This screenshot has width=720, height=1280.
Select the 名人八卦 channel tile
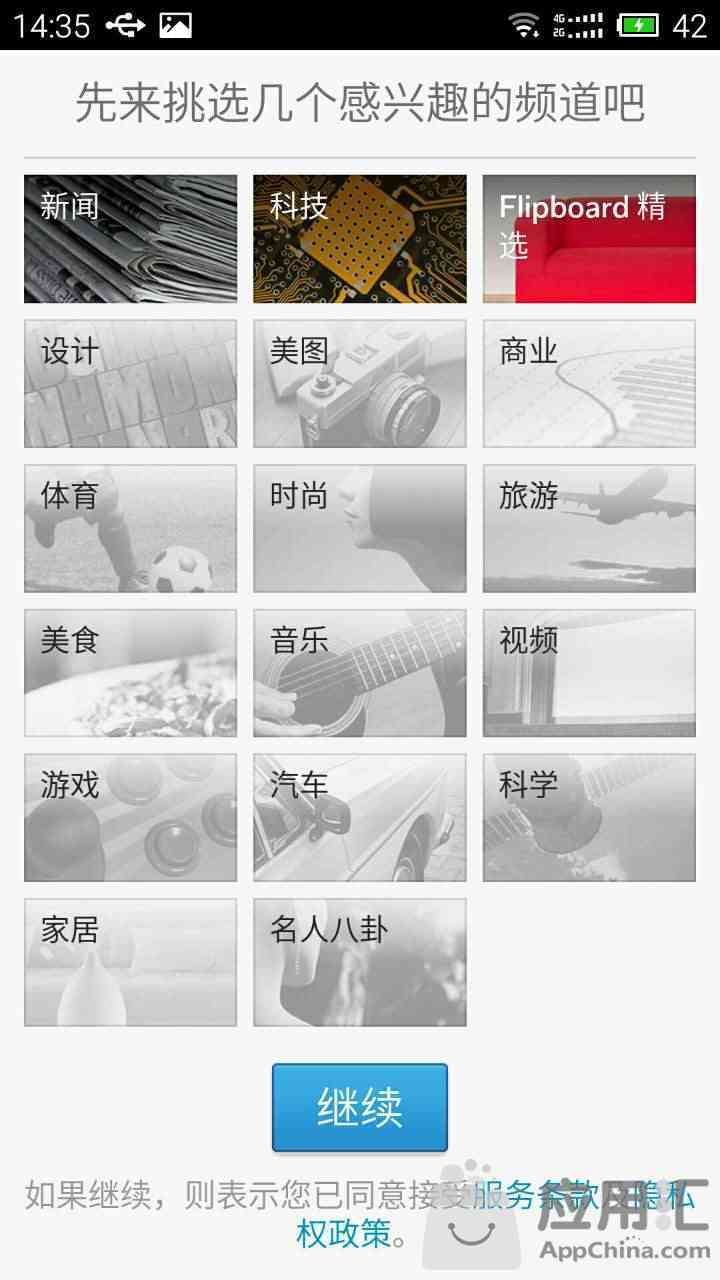pos(359,962)
